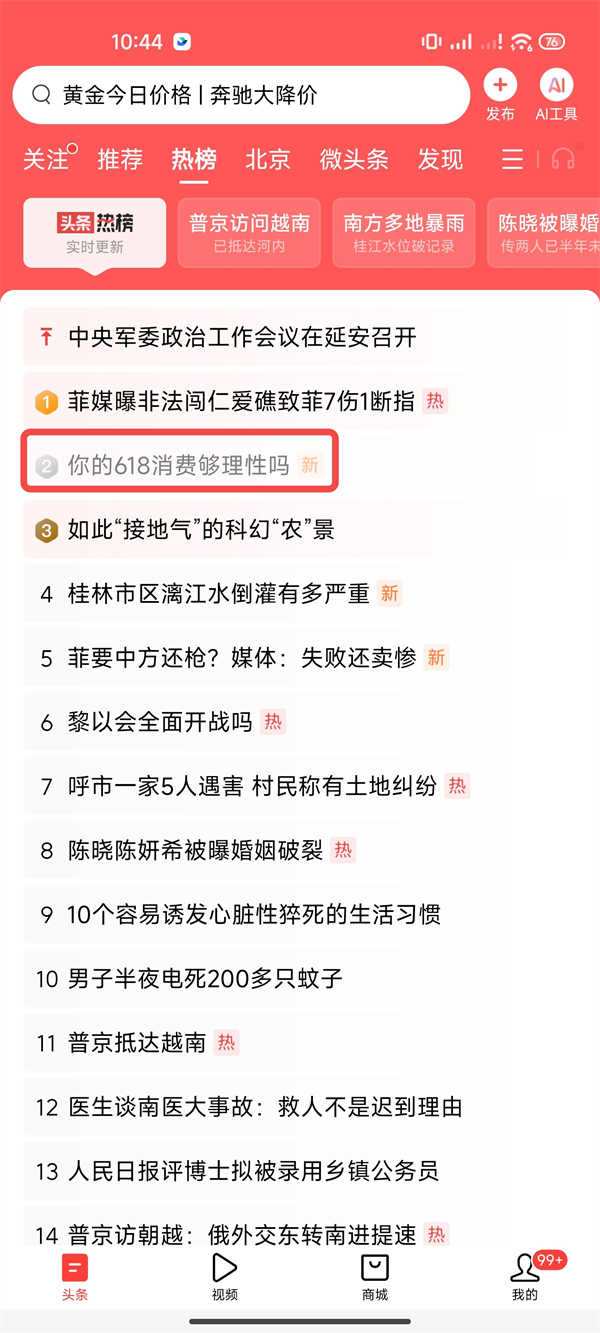Open the headphones listen icon
Viewport: 600px width, 1333px height.
pyautogui.click(x=563, y=159)
